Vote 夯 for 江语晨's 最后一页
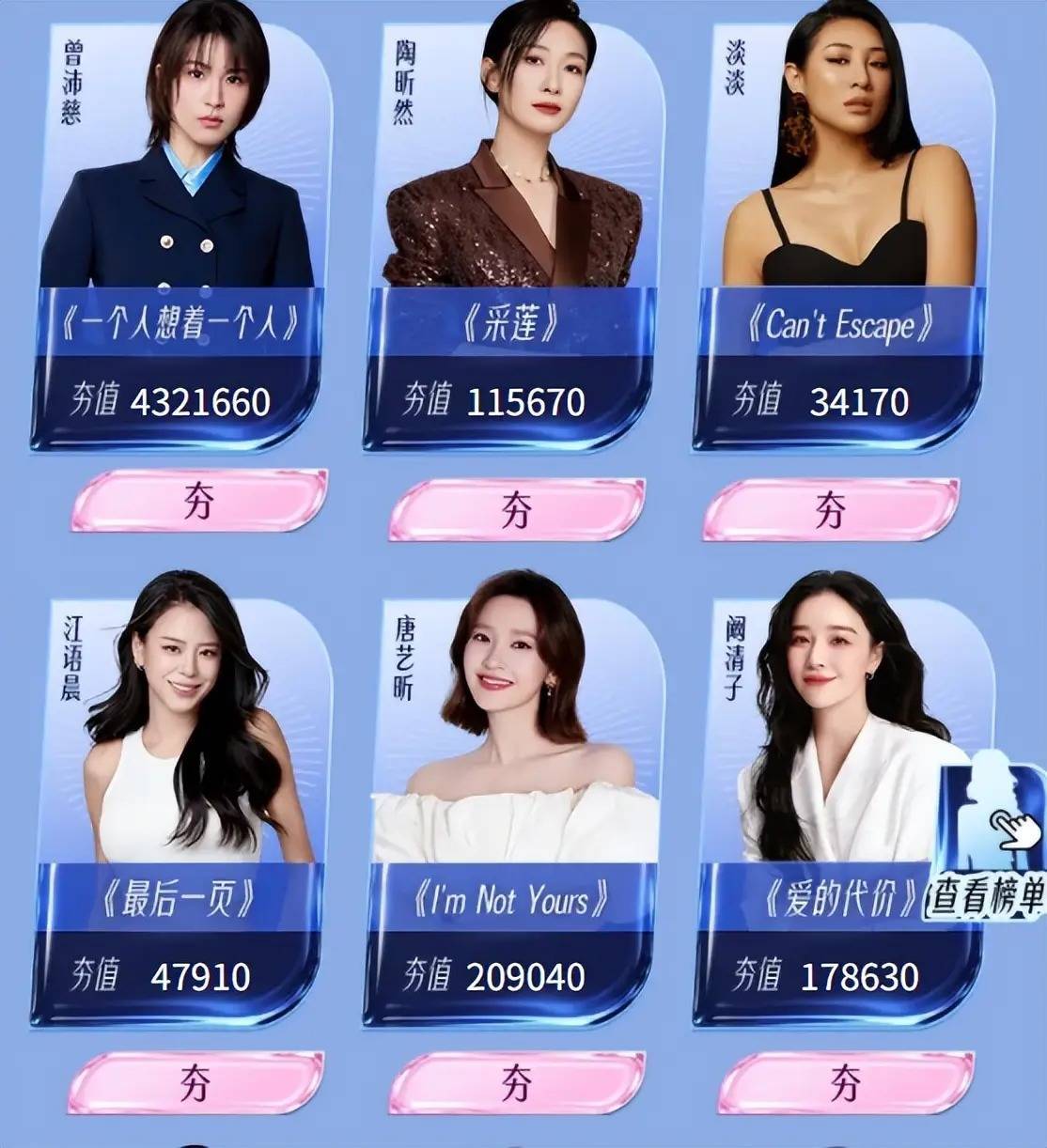 coord(196,1083)
